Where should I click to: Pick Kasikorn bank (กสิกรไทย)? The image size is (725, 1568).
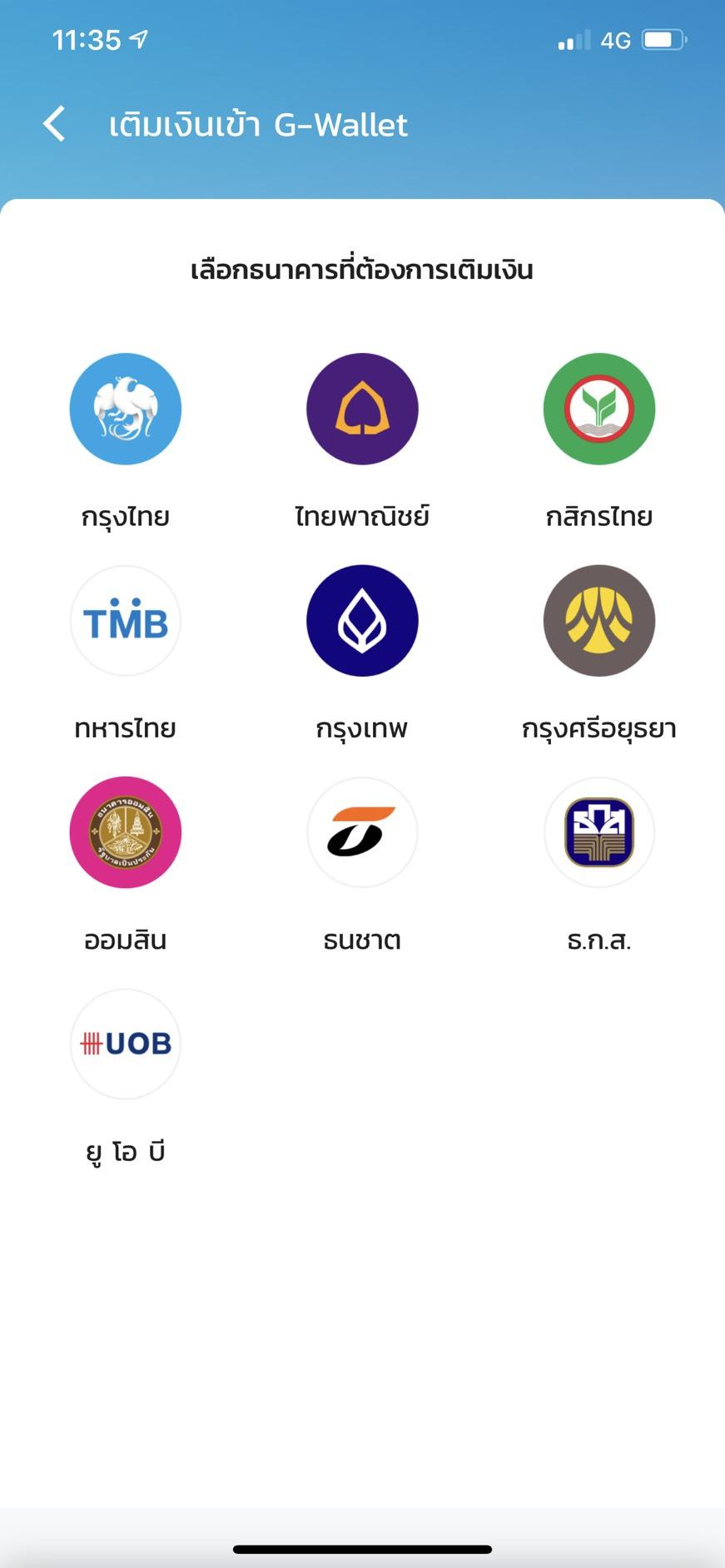(598, 409)
